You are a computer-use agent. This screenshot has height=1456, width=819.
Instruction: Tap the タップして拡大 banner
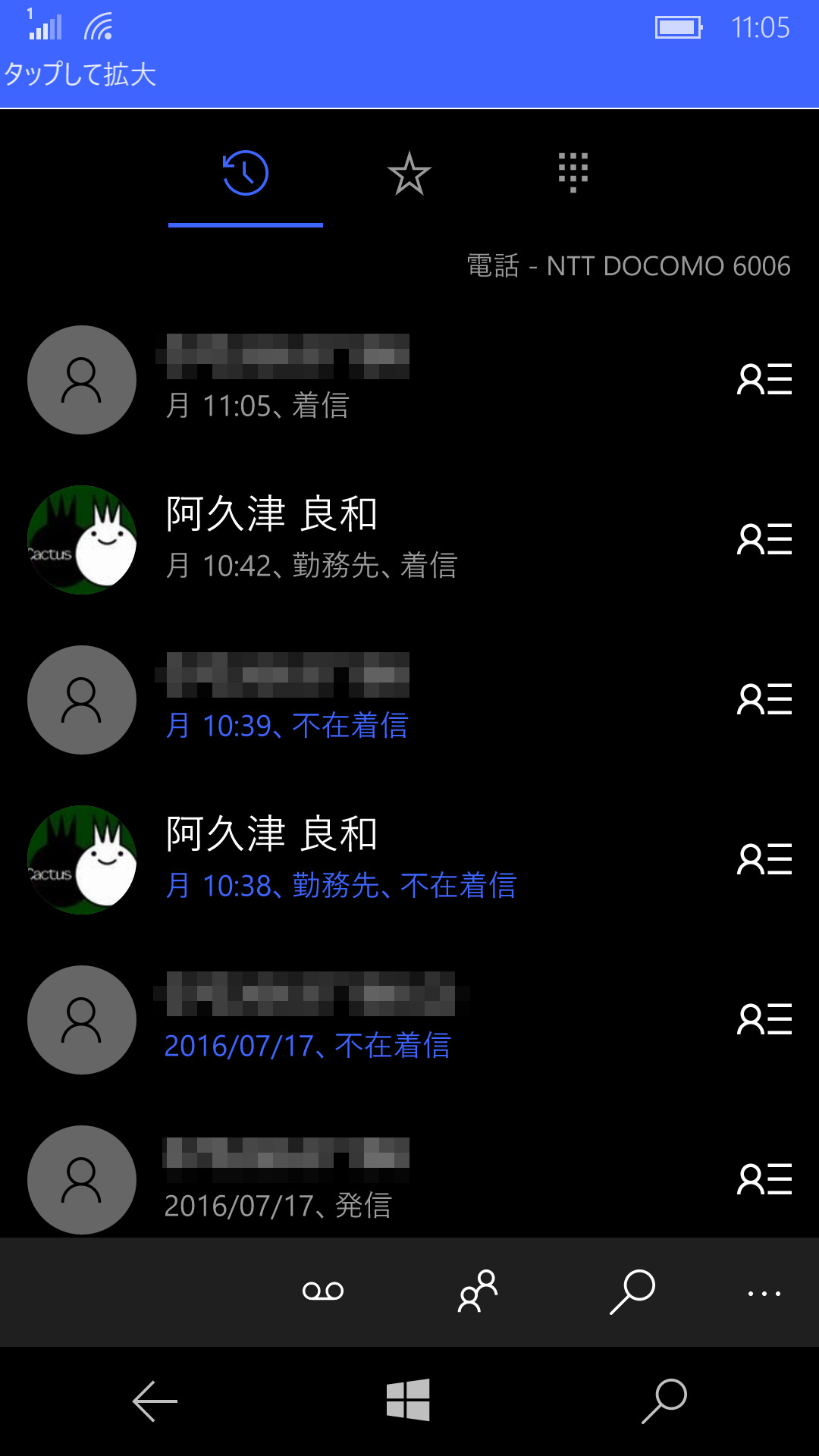coord(80,74)
